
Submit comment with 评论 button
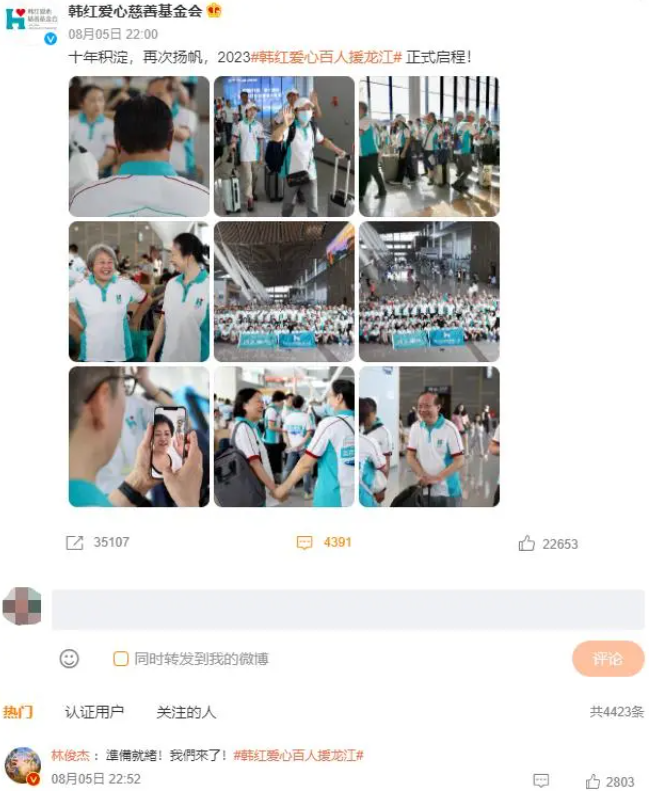coord(607,659)
